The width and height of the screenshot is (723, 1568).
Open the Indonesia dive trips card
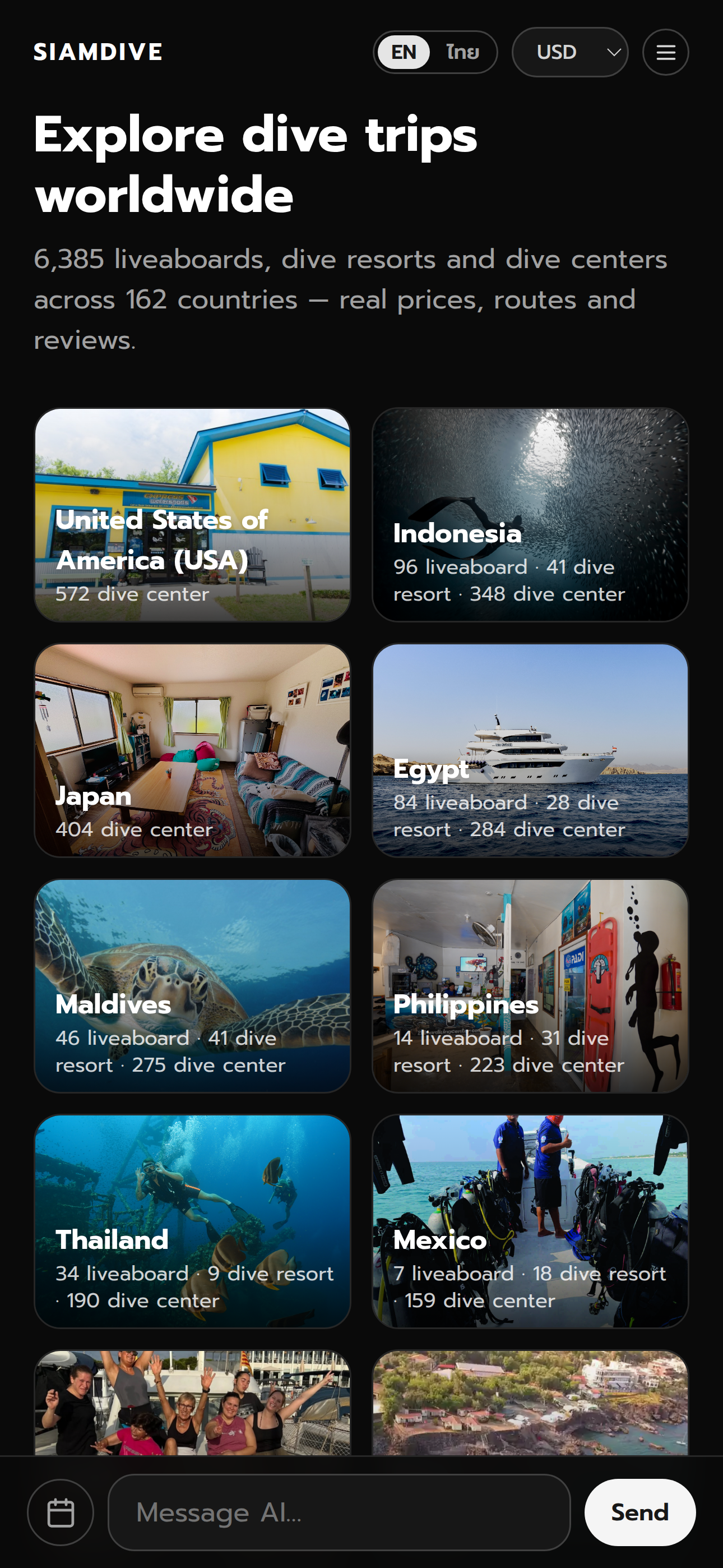tap(530, 514)
